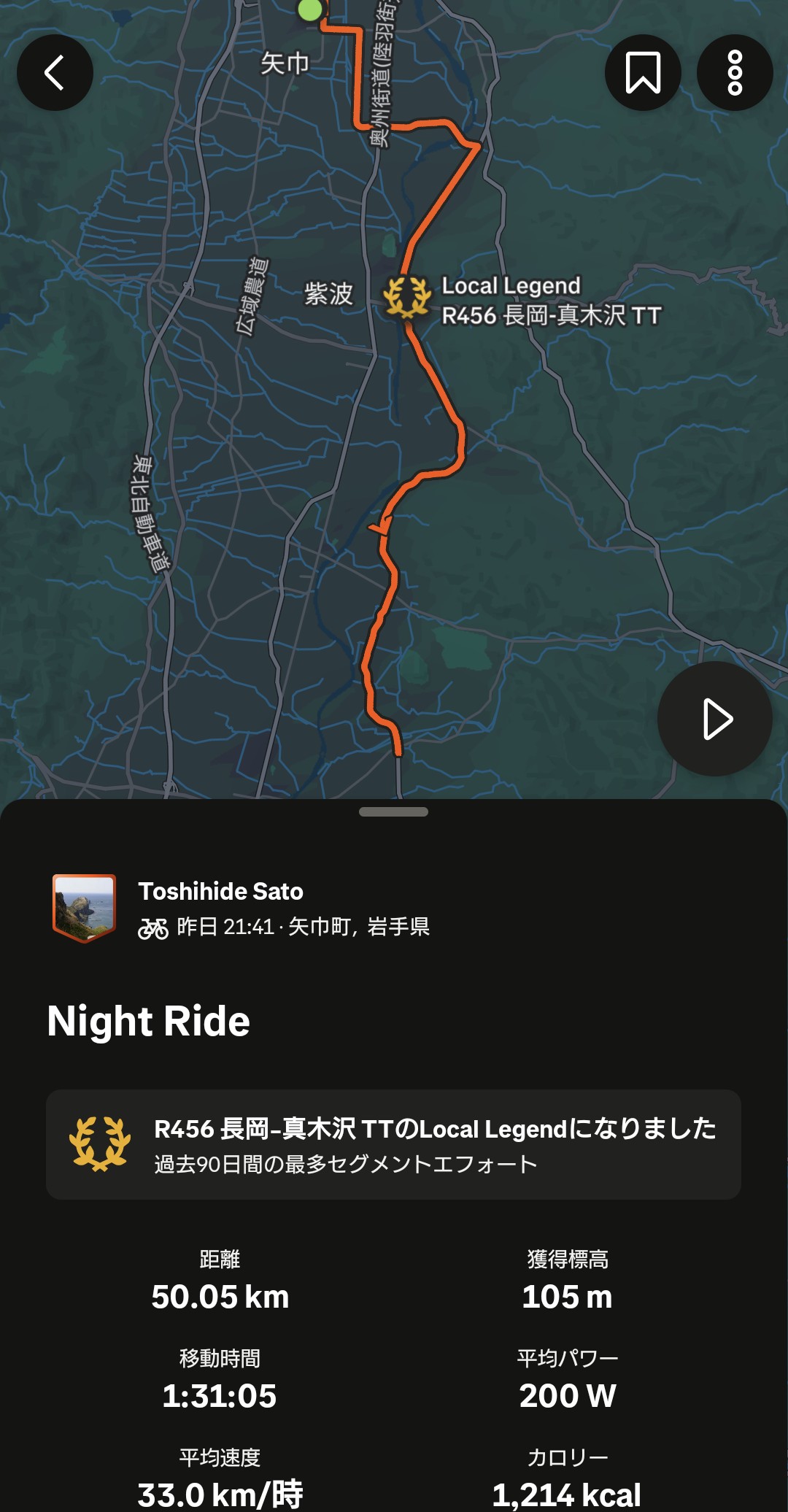Play the route flyover animation
The height and width of the screenshot is (1512, 788).
coord(715,719)
